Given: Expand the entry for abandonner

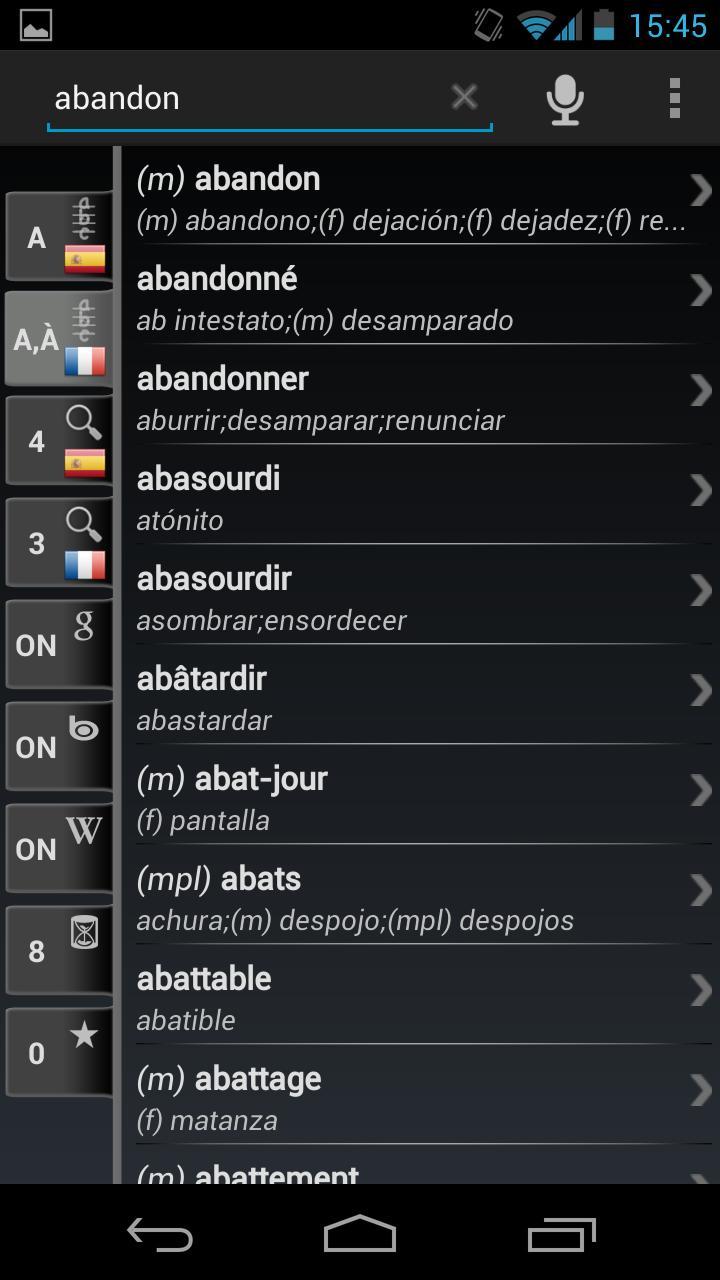Looking at the screenshot, I should (x=700, y=390).
